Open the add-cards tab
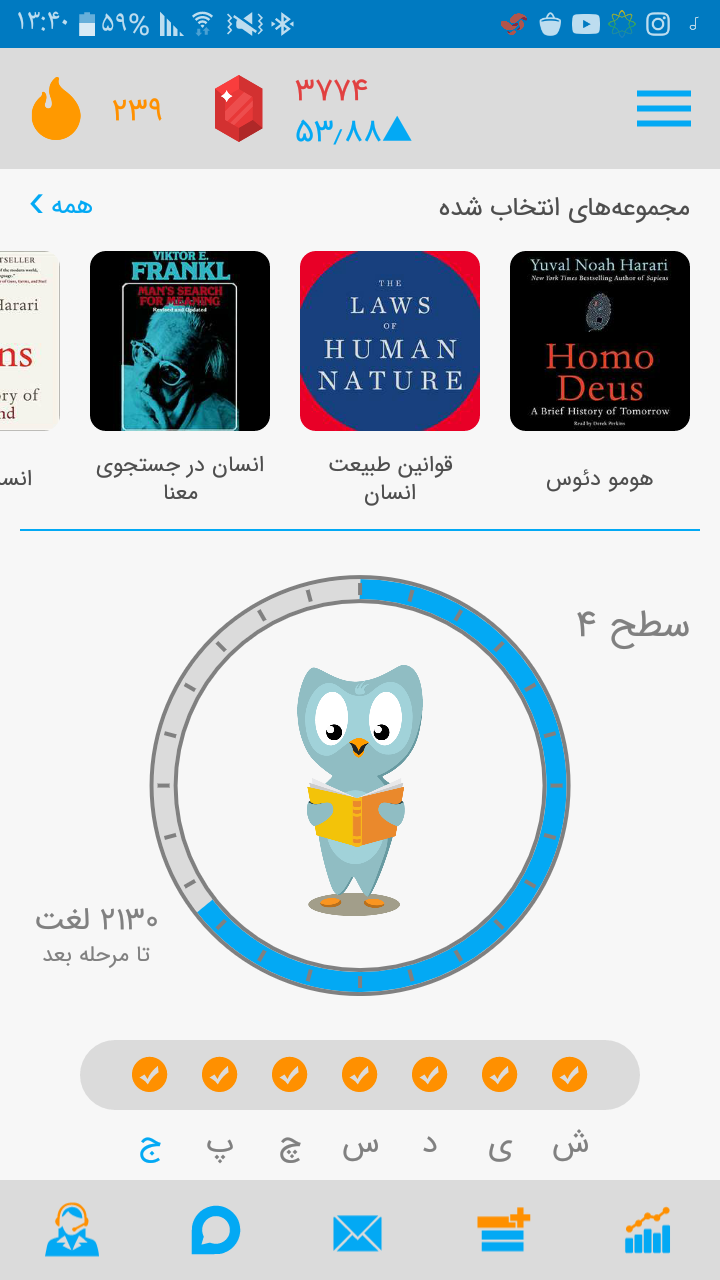Screen dimensions: 720x1280 coord(503,1231)
